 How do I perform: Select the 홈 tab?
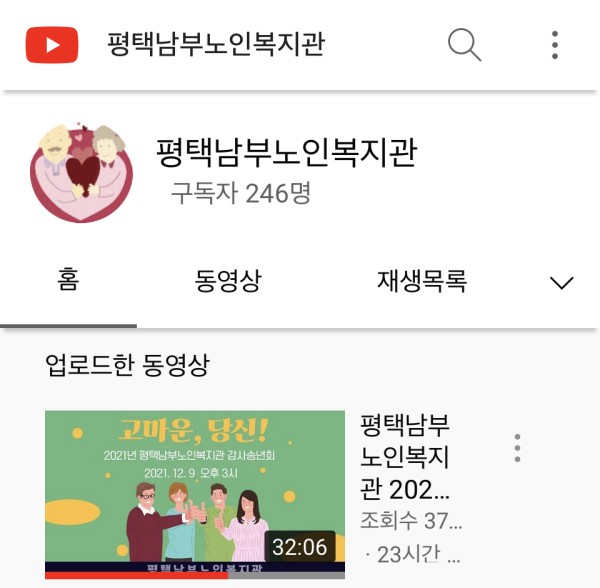click(x=68, y=281)
